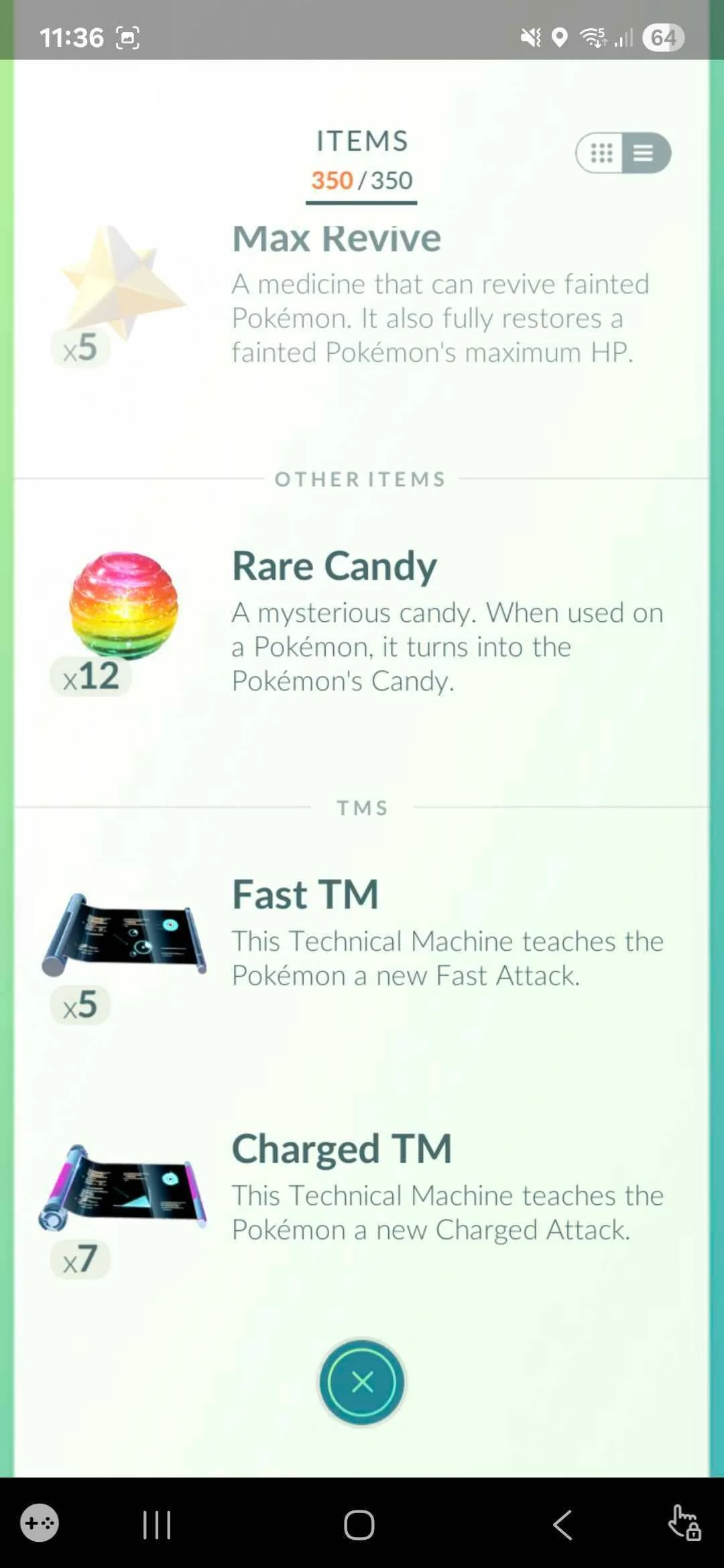Open the game tools controller icon
Screen dimensions: 724x1568
[x=40, y=1523]
